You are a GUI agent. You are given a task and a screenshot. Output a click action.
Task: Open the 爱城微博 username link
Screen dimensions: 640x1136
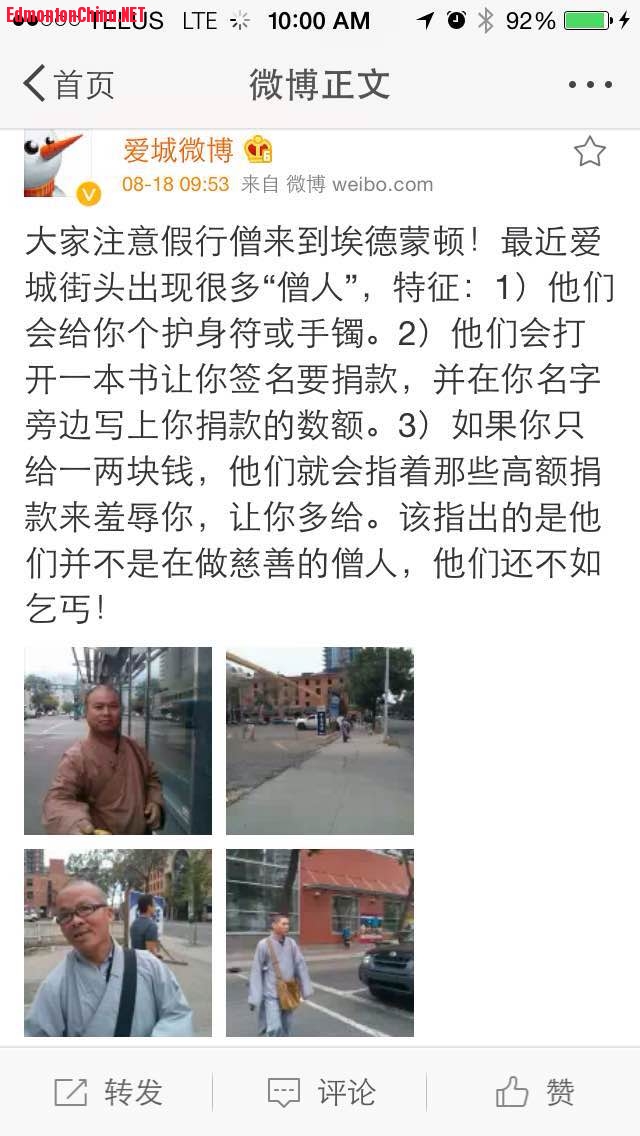[178, 150]
